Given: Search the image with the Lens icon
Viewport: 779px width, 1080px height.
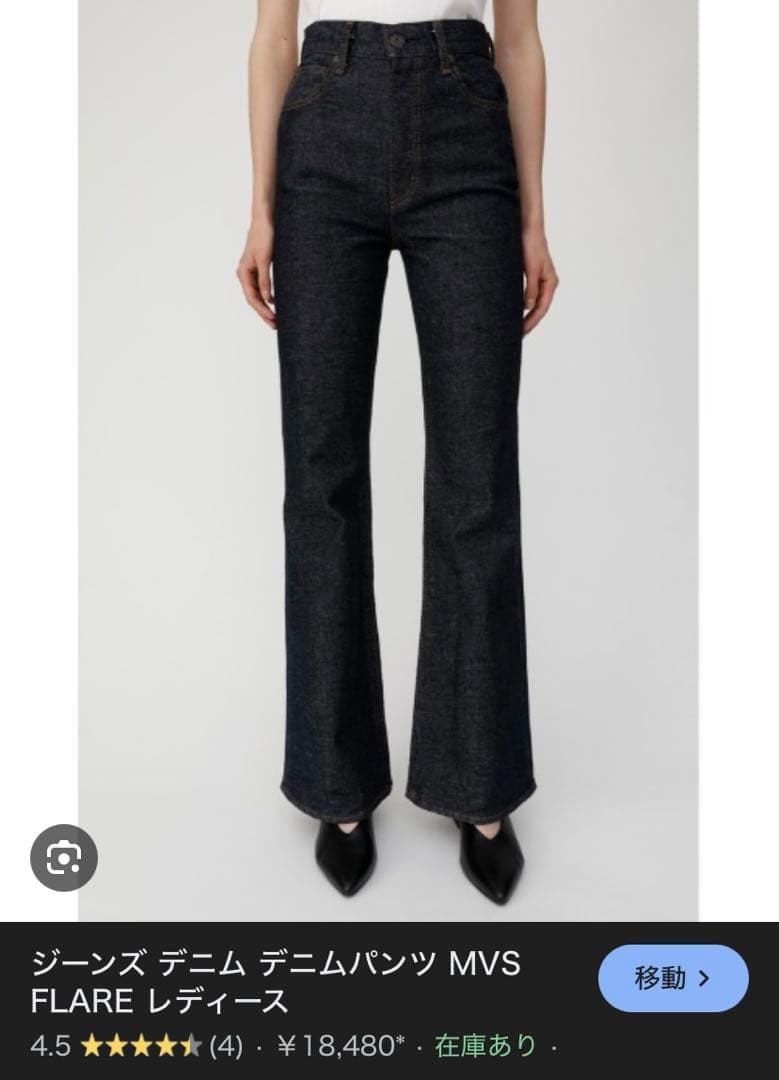Looking at the screenshot, I should point(64,858).
